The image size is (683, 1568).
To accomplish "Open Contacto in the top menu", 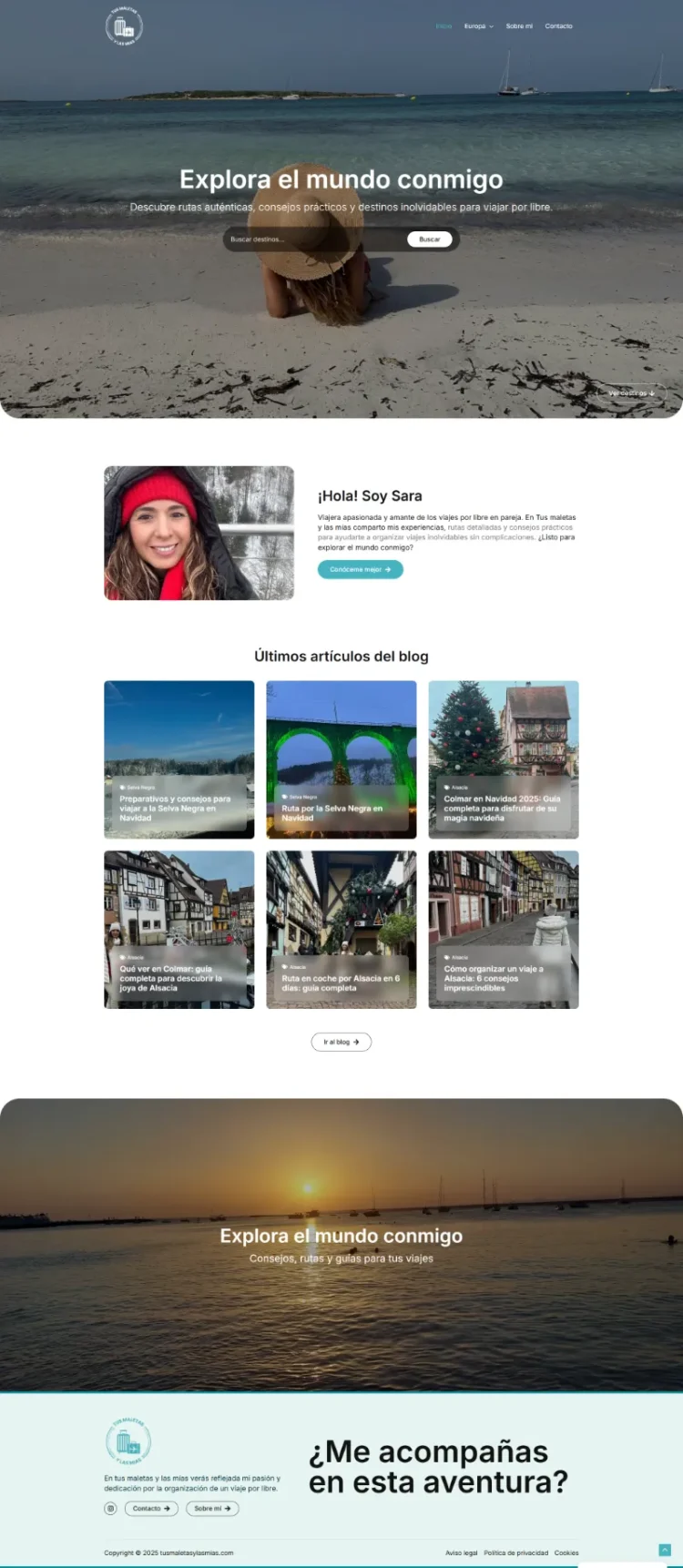I will click(x=558, y=26).
